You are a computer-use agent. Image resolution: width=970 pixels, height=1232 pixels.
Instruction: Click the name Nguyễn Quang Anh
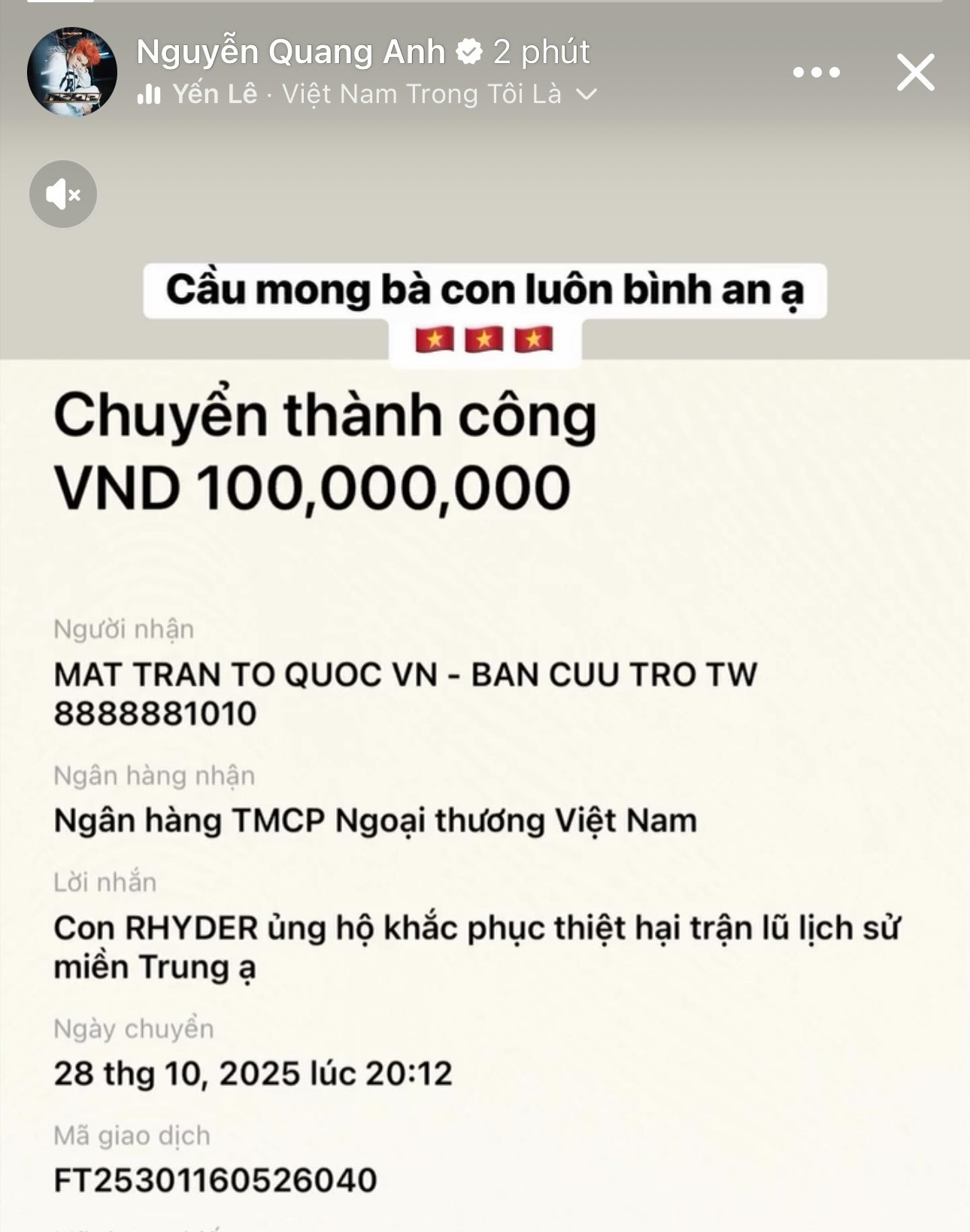[x=293, y=53]
